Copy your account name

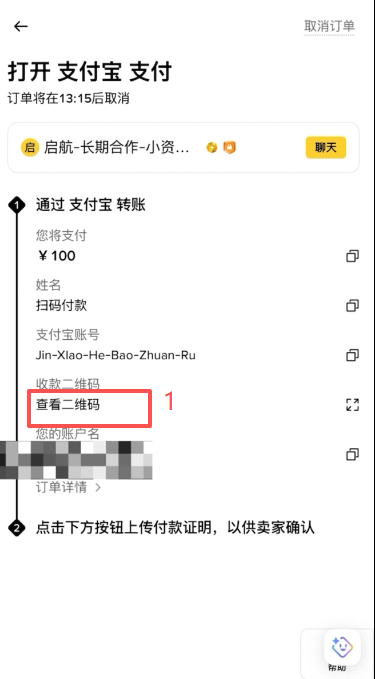click(352, 455)
